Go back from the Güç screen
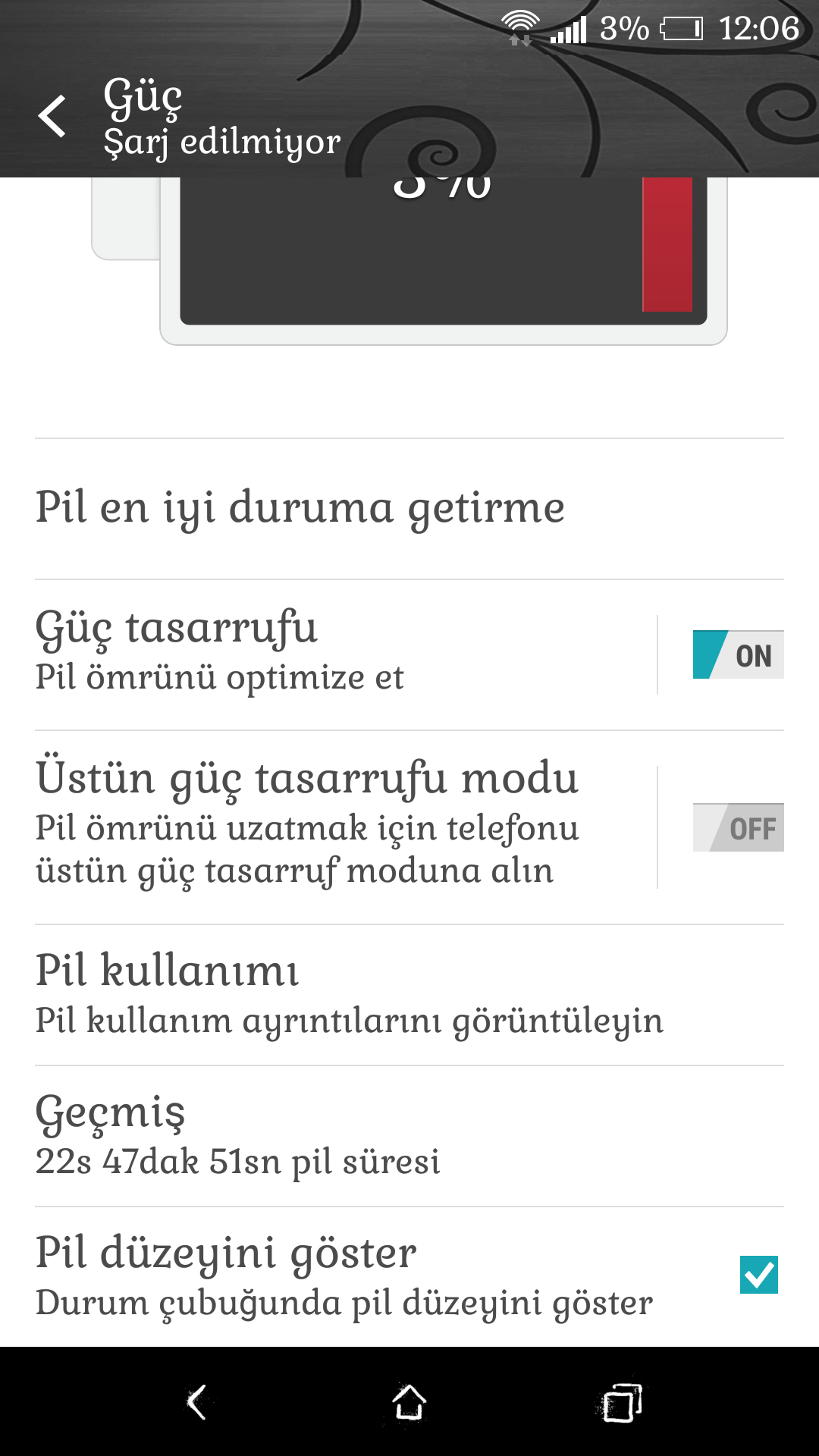 52,116
